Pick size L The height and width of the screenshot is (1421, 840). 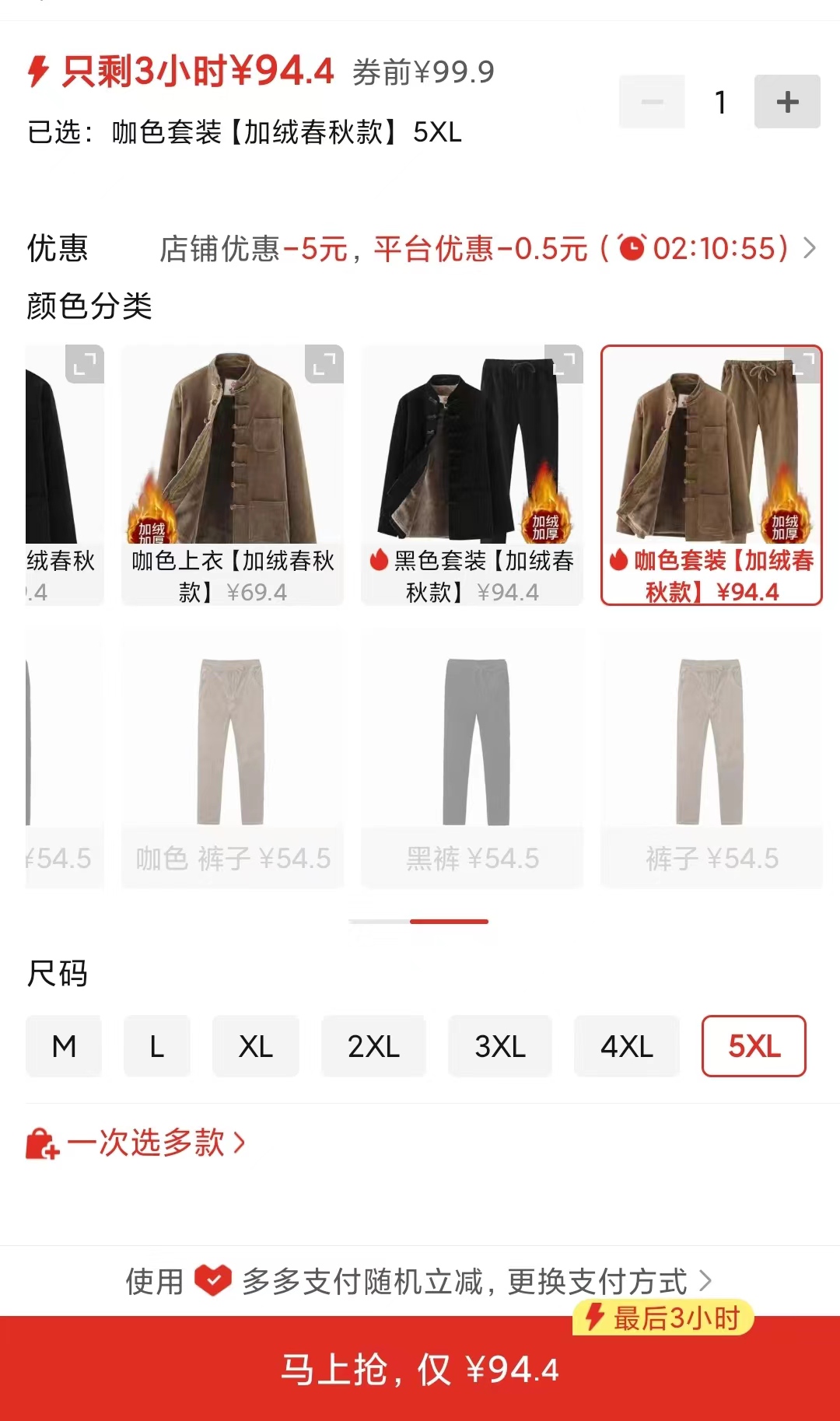point(156,1046)
